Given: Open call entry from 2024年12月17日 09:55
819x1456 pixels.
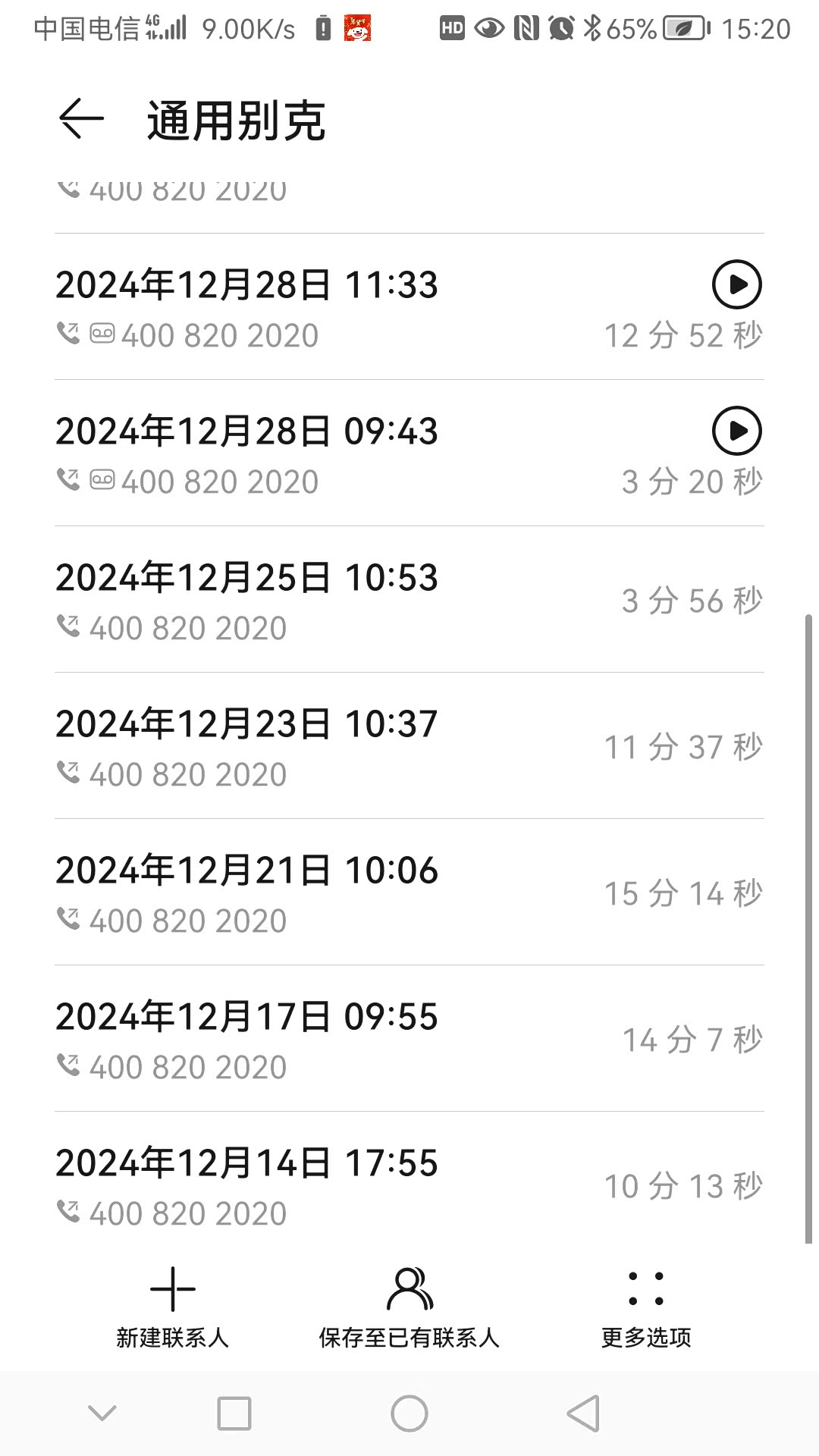Looking at the screenshot, I should click(409, 1039).
